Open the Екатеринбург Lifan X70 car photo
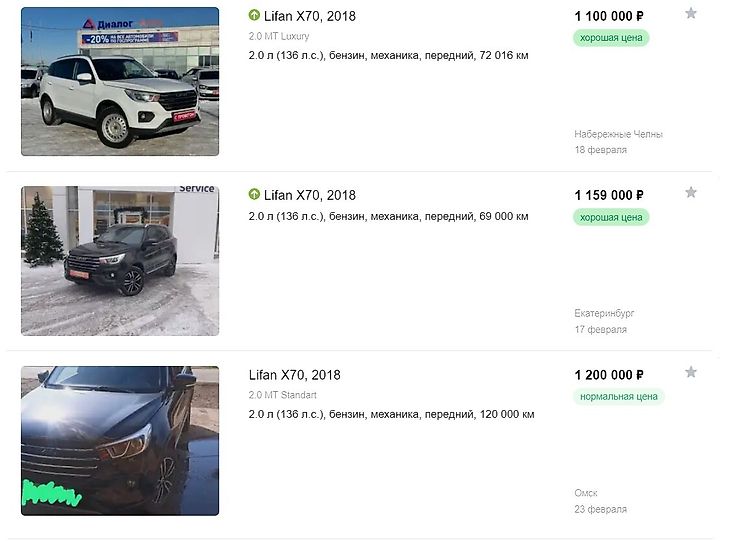The image size is (730, 541). (120, 260)
